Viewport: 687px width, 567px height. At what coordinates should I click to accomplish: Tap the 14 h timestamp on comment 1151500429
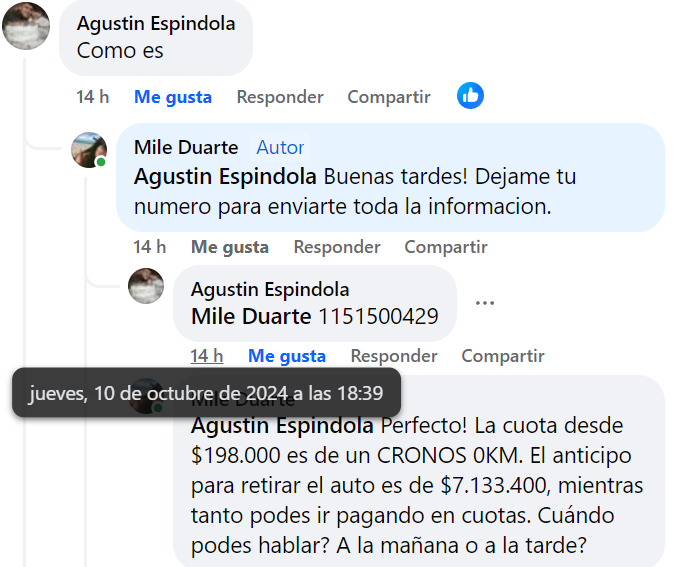pos(206,356)
